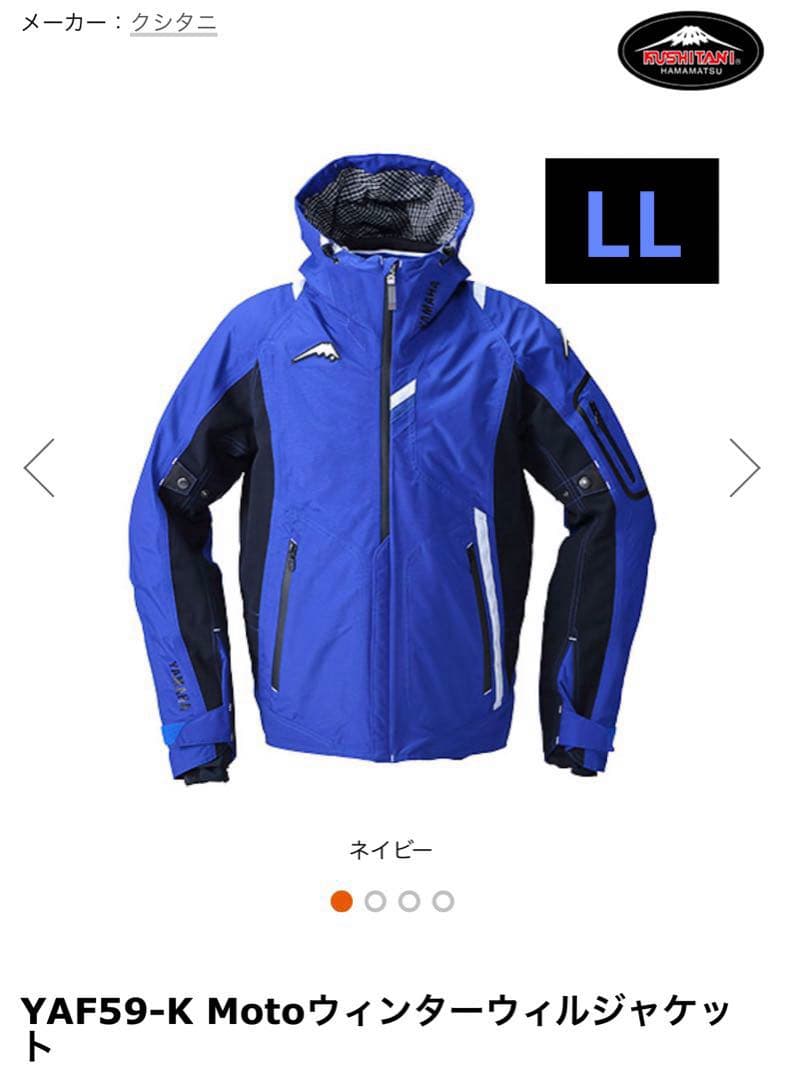Image resolution: width=785 pixels, height=1080 pixels.
Task: Show the next jacket image
Action: 744,467
